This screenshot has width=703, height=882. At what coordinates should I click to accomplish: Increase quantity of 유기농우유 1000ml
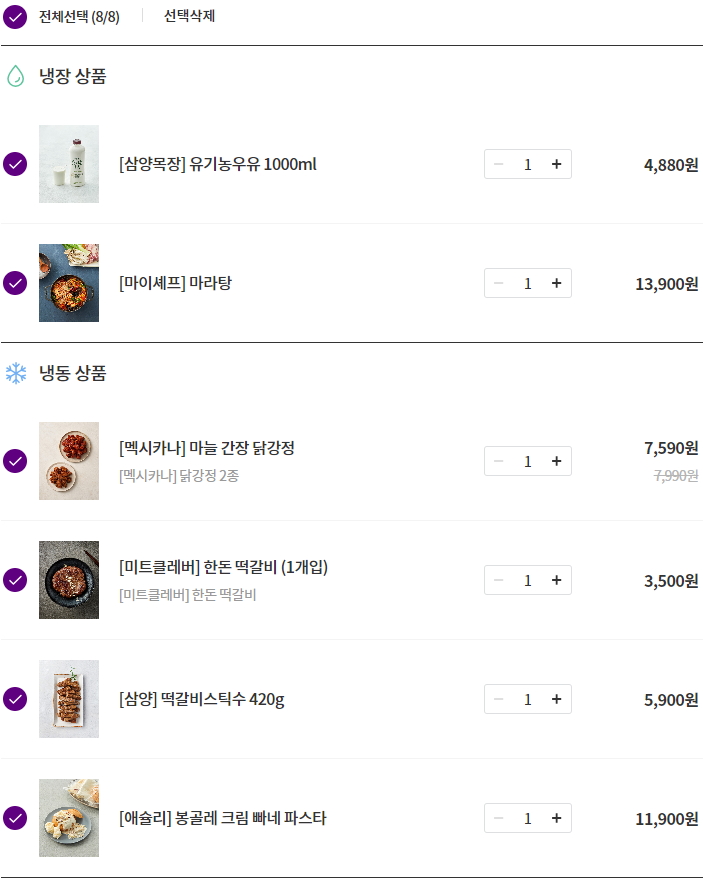(556, 164)
